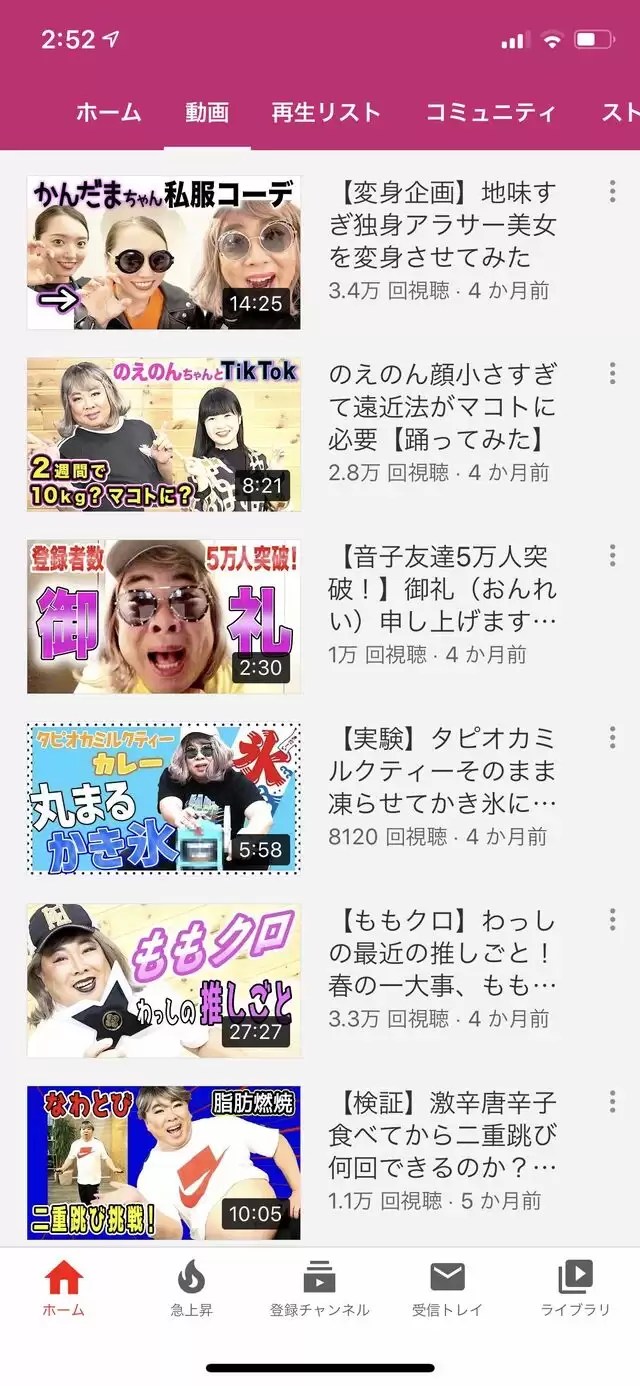
Task: Open options menu for のえのん顔小さすぎて video
Action: (x=612, y=373)
